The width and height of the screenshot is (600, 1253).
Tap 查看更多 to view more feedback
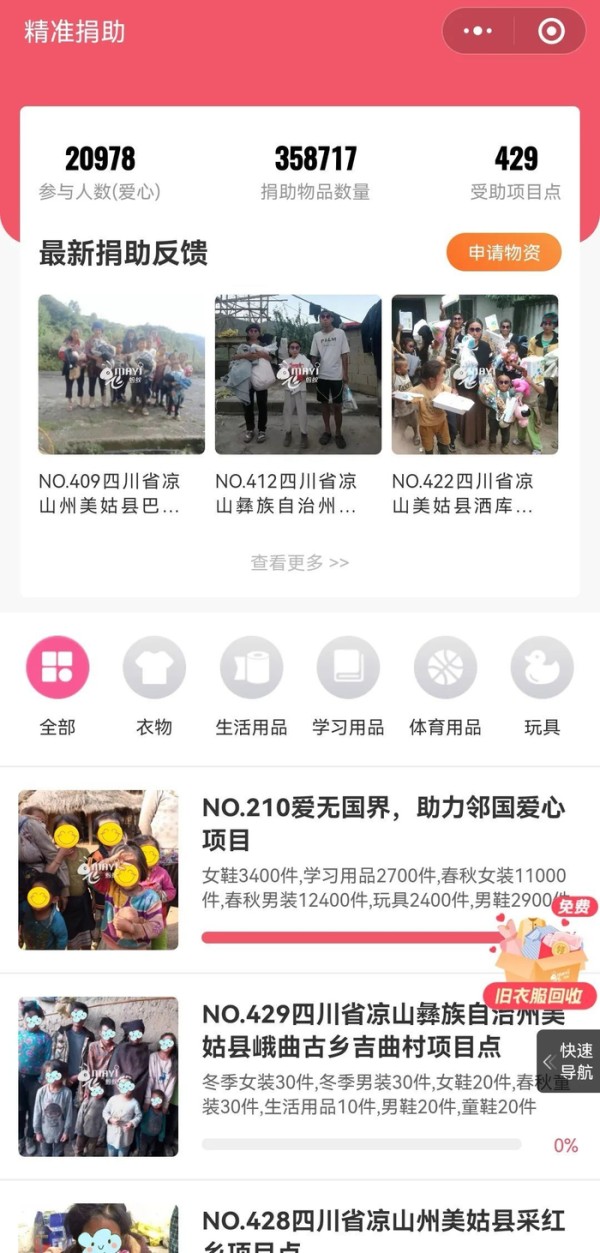pyautogui.click(x=299, y=562)
